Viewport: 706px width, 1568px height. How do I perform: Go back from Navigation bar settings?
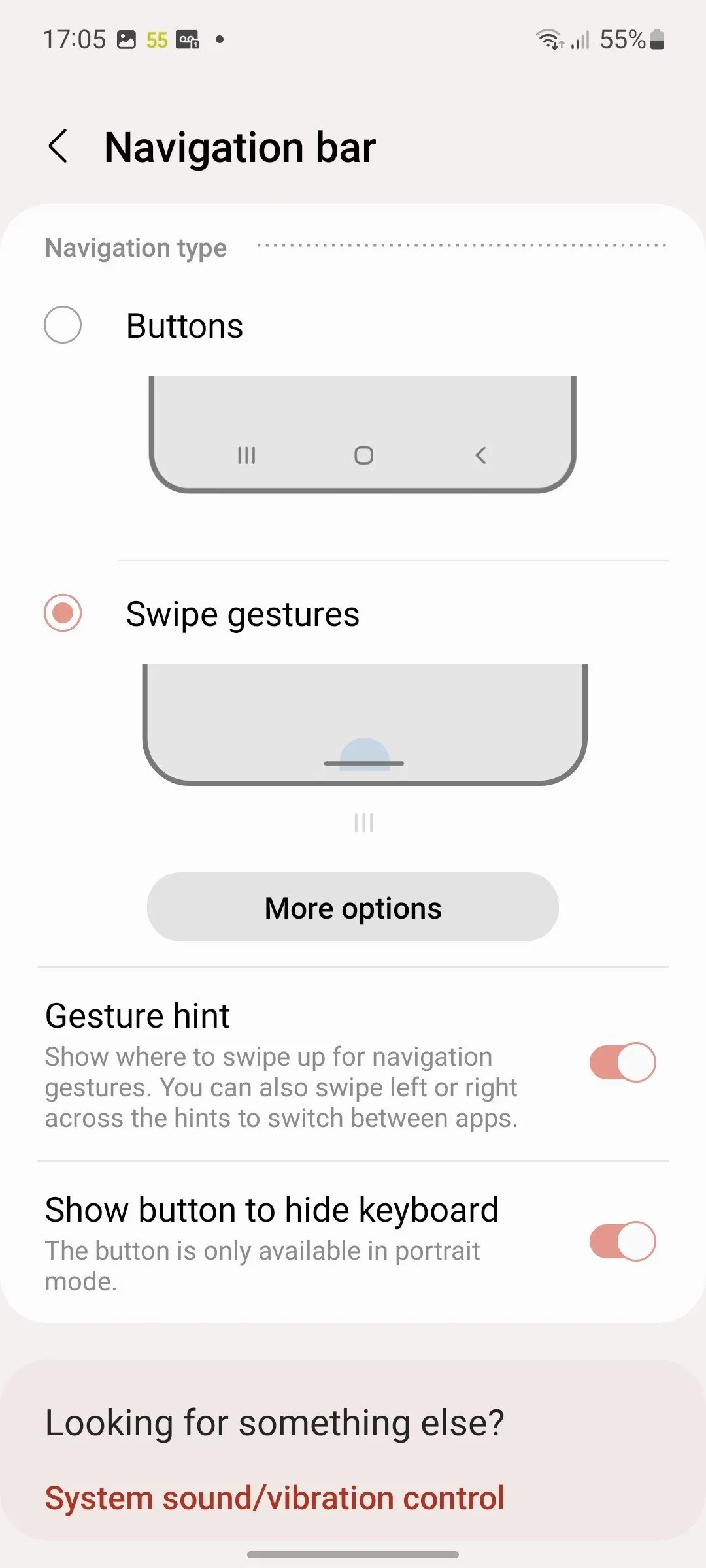(58, 146)
